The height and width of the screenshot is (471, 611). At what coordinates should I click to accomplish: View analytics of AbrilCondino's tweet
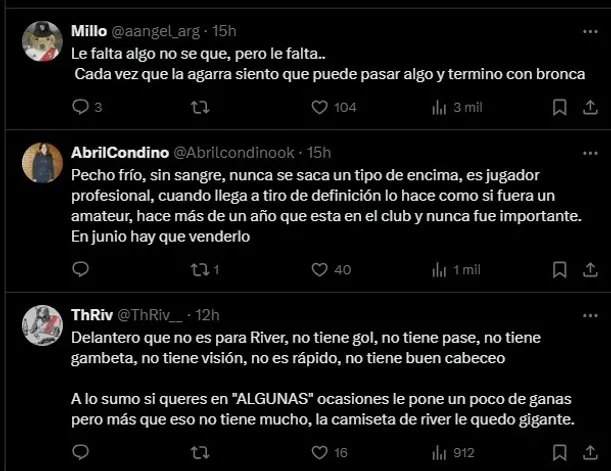pyautogui.click(x=439, y=269)
